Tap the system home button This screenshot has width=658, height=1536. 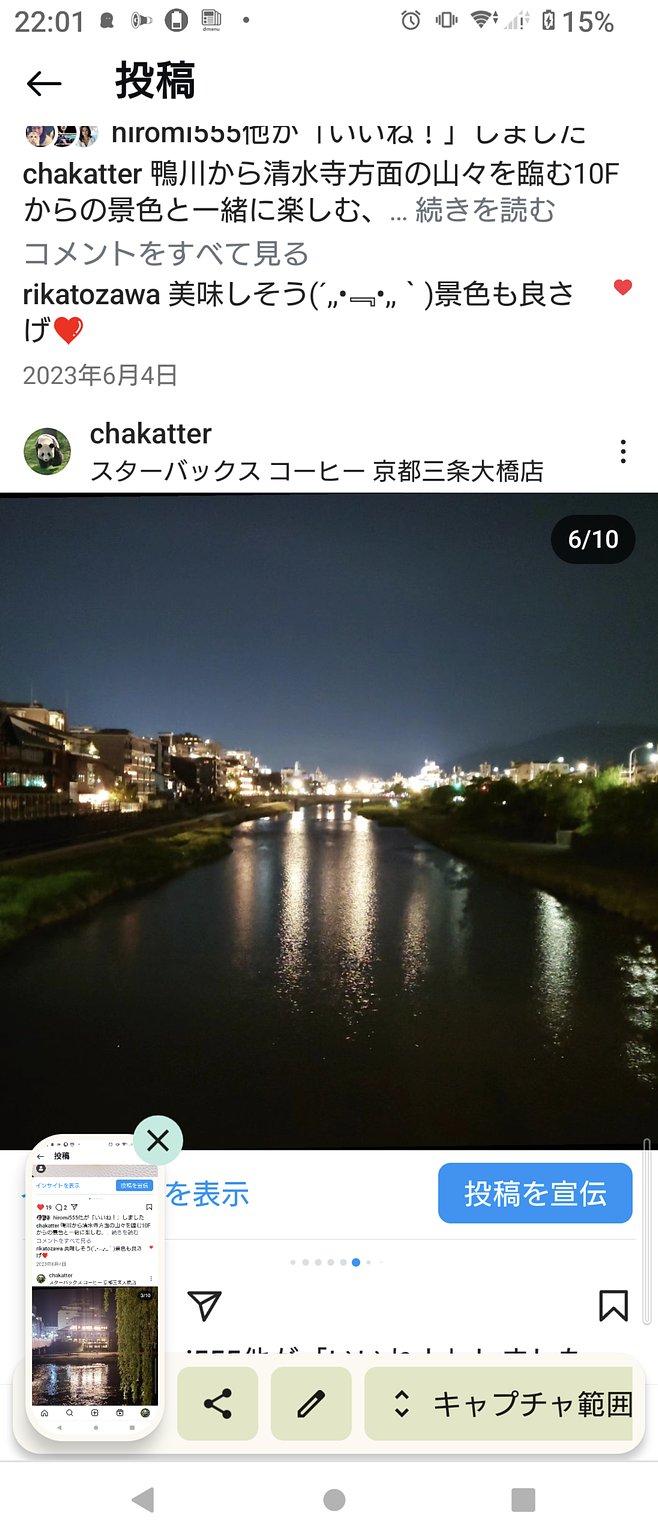click(x=334, y=1499)
